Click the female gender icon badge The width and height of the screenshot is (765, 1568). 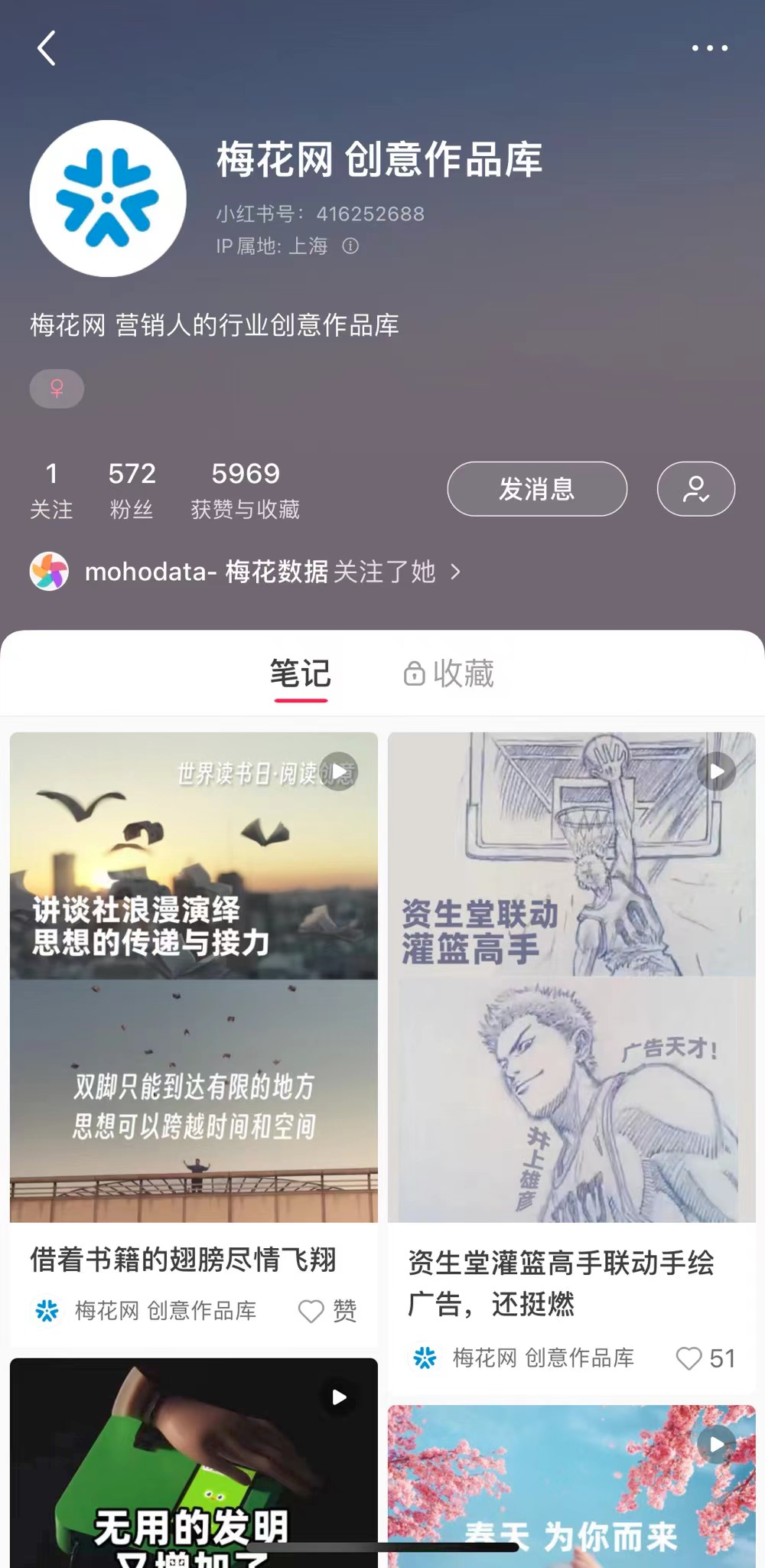(57, 389)
